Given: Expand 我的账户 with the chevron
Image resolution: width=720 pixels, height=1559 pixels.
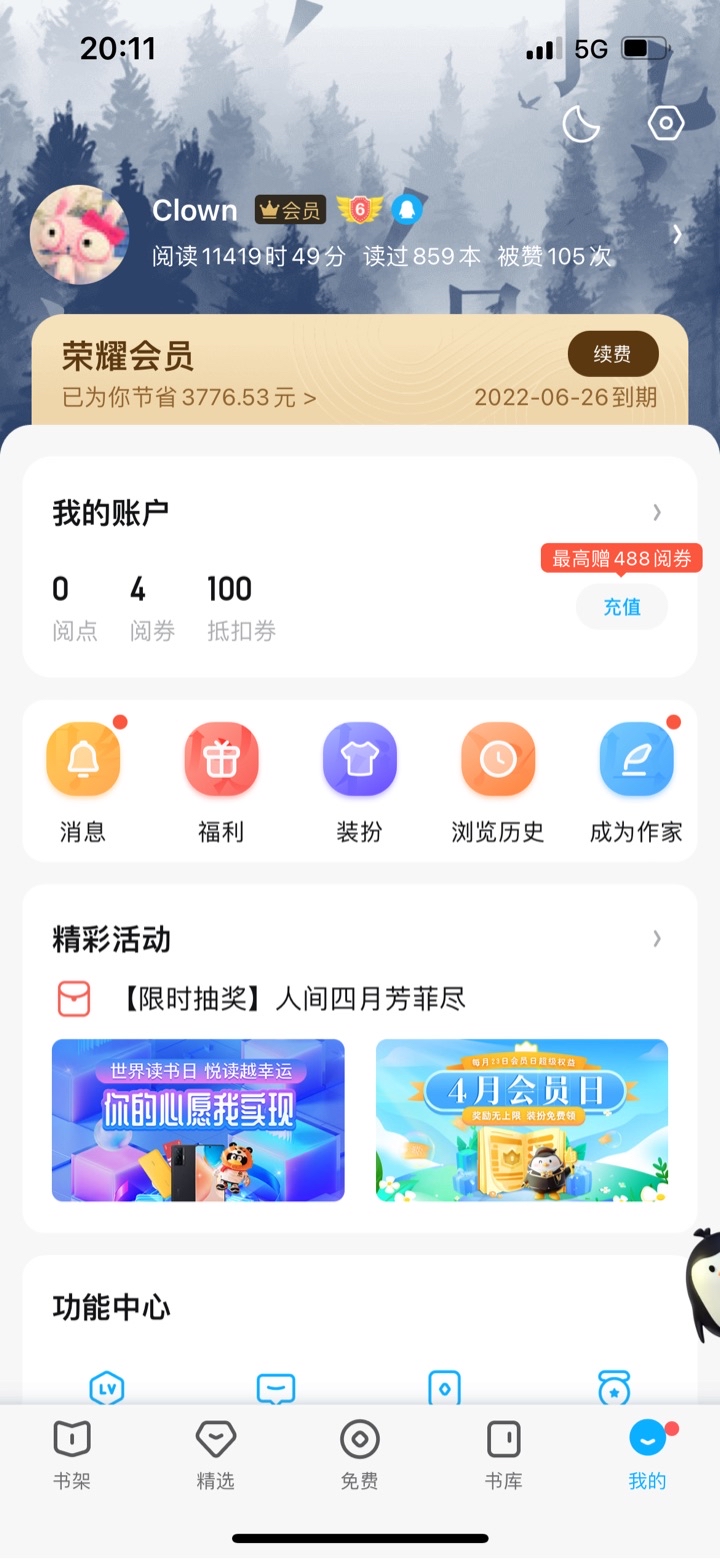Looking at the screenshot, I should [657, 512].
